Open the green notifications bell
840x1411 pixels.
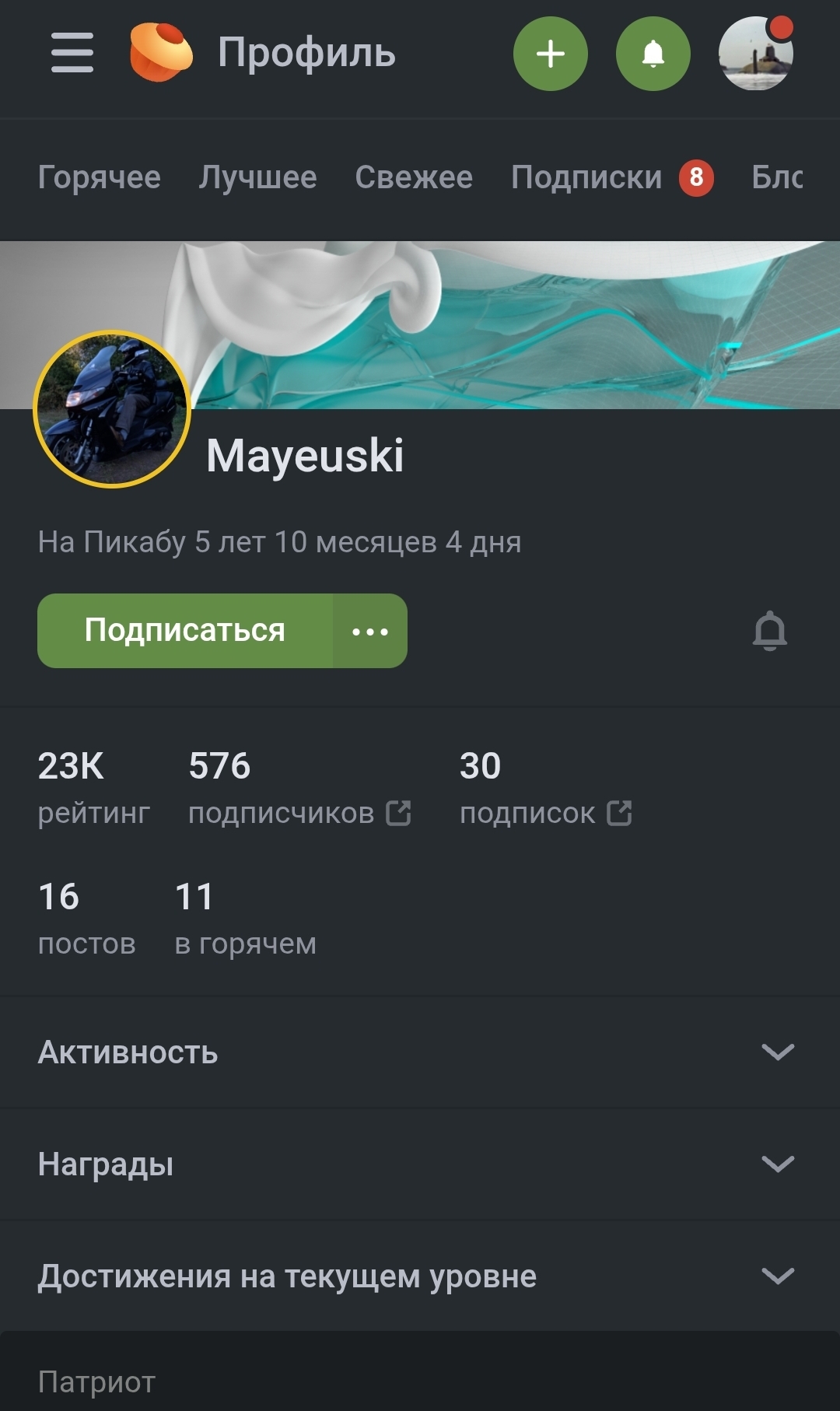[653, 54]
